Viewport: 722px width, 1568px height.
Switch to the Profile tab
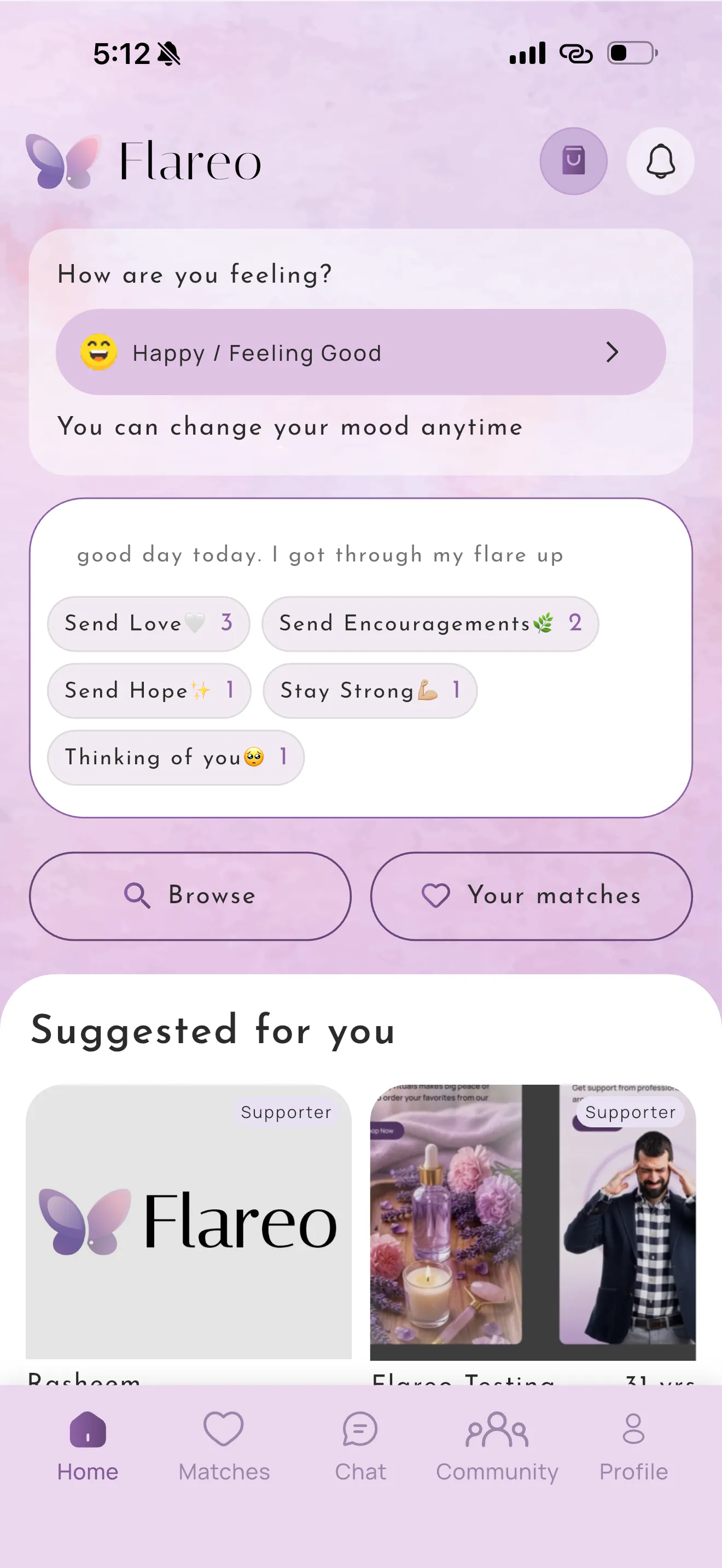(633, 1447)
